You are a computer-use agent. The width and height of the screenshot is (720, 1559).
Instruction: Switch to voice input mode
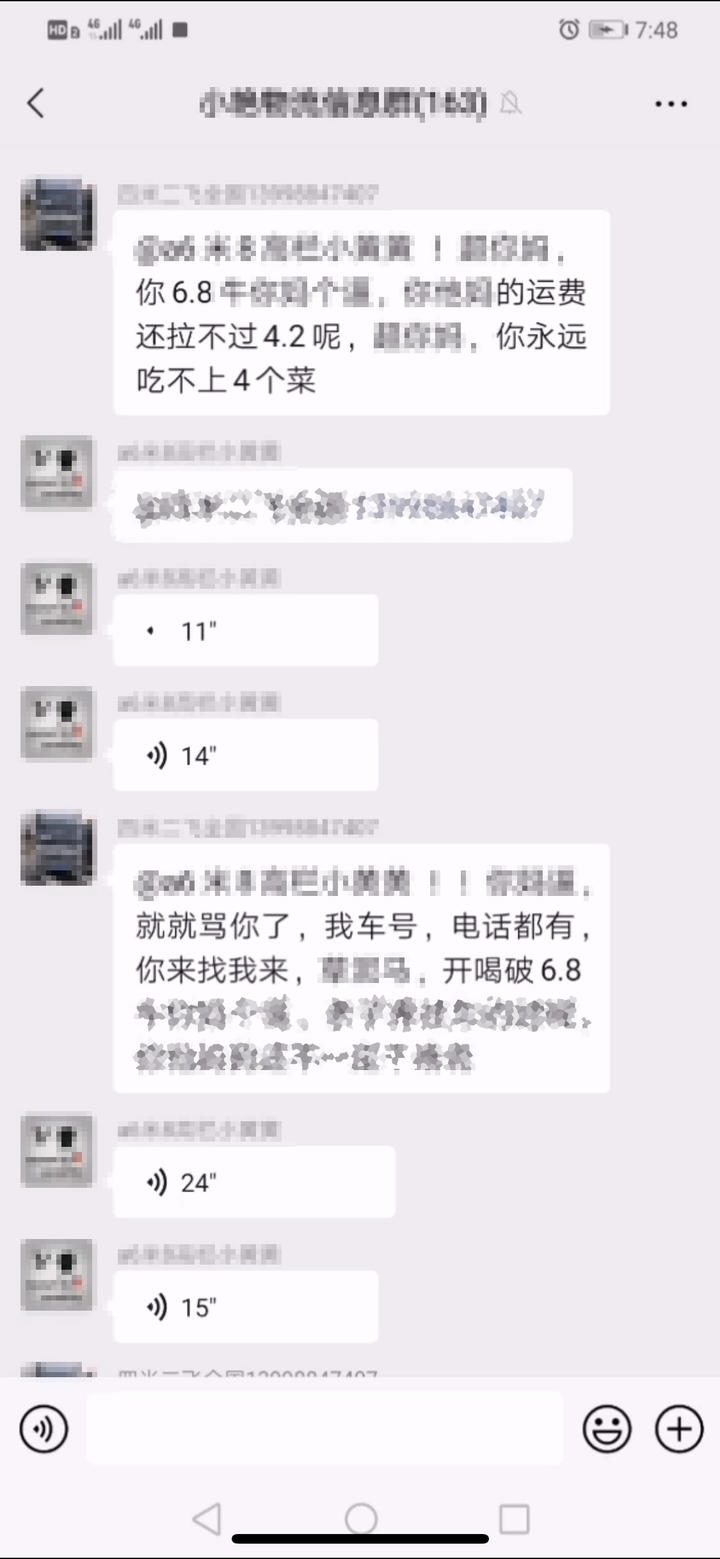click(x=43, y=1429)
